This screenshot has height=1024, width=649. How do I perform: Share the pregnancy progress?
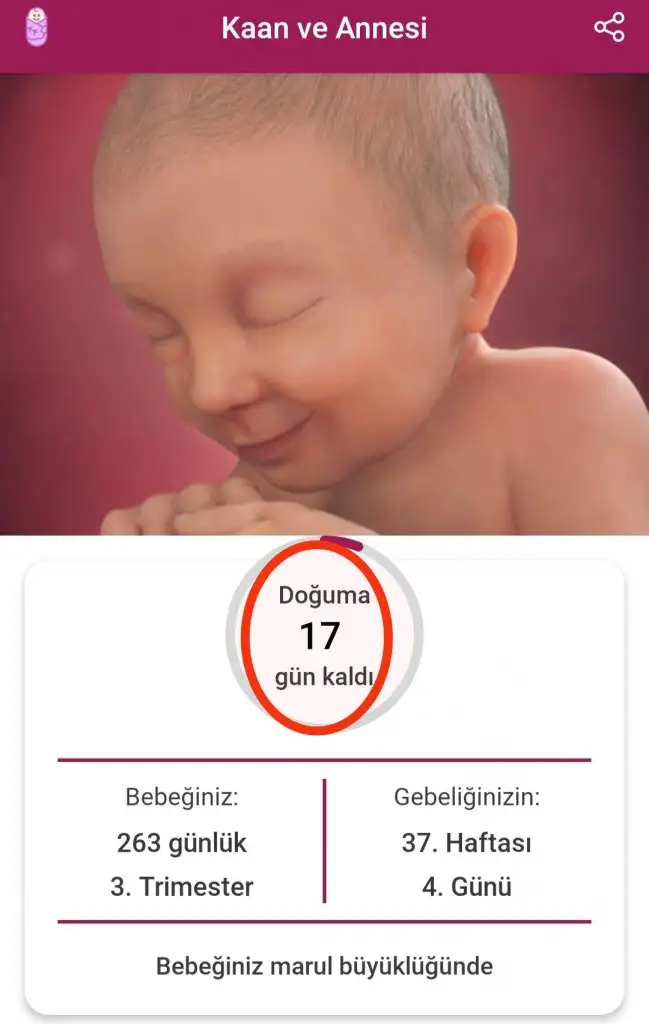609,27
